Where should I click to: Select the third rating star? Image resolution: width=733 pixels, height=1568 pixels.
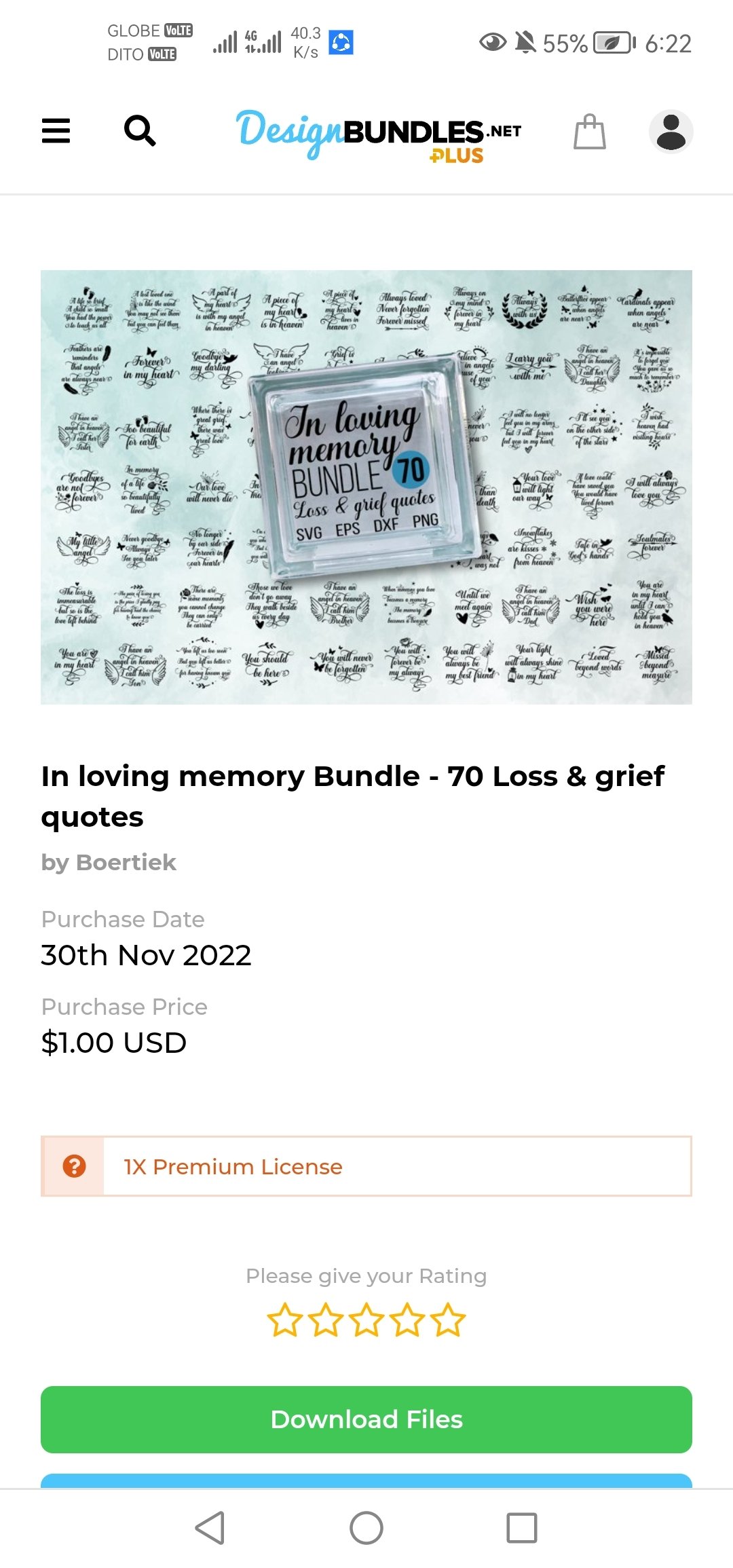click(366, 1320)
